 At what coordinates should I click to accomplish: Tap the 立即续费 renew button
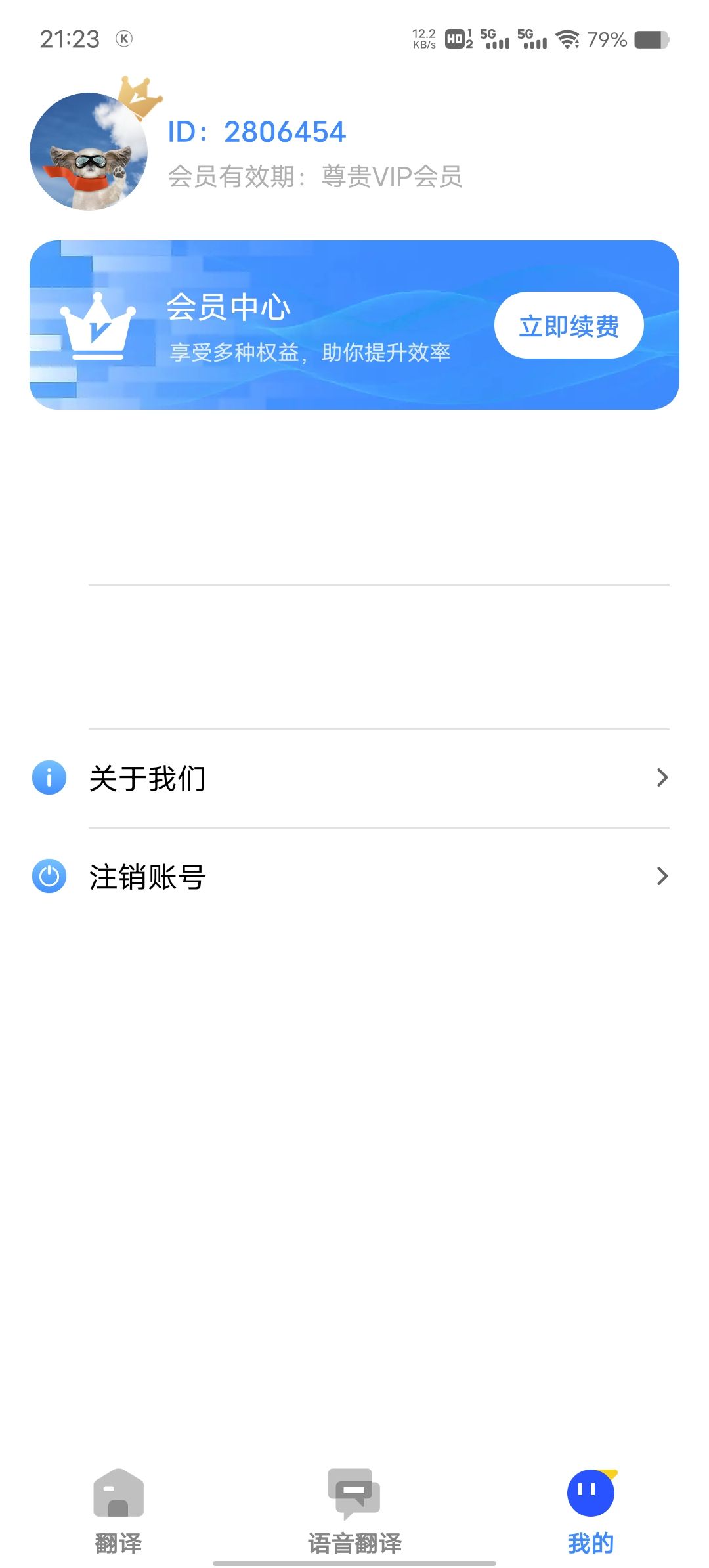pyautogui.click(x=569, y=326)
